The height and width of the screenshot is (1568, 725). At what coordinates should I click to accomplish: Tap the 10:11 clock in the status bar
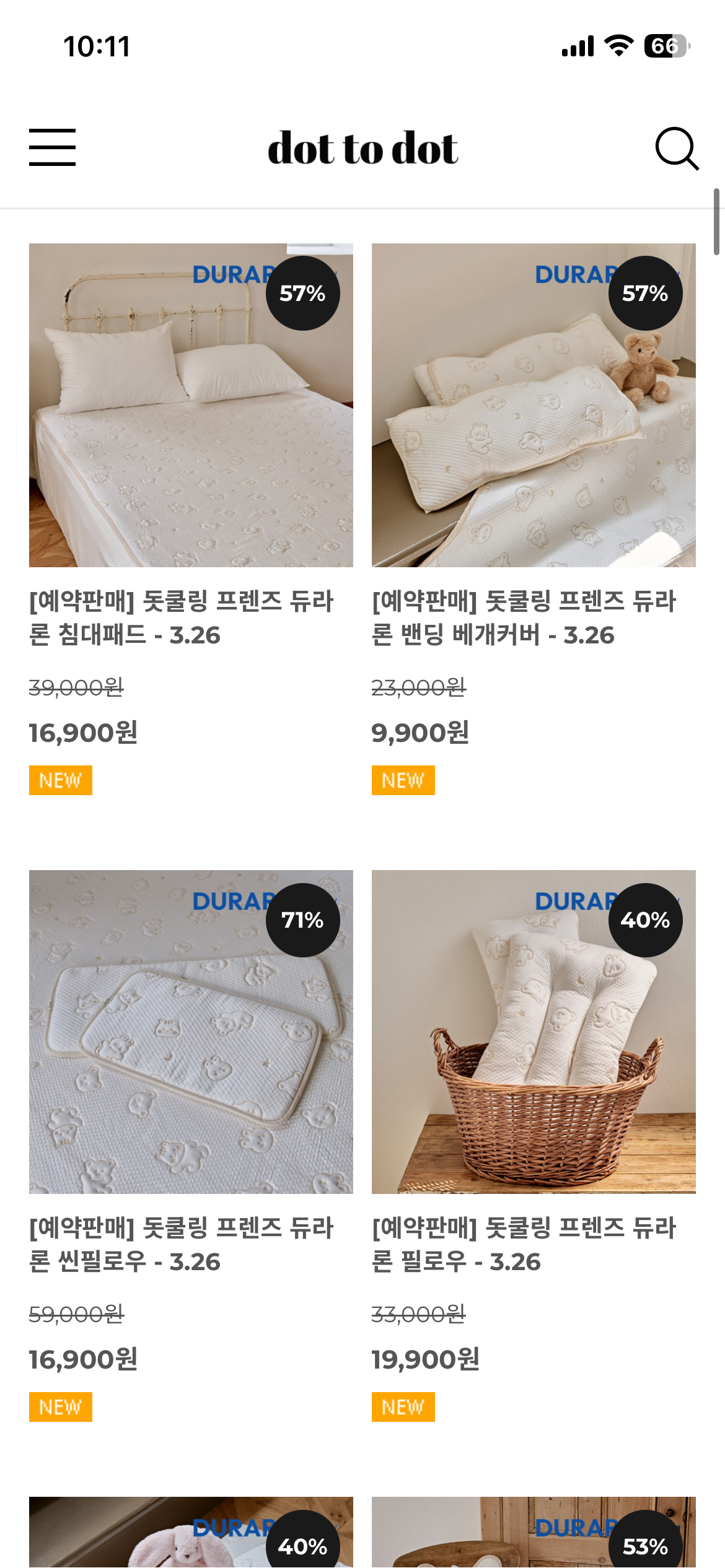pos(96,44)
